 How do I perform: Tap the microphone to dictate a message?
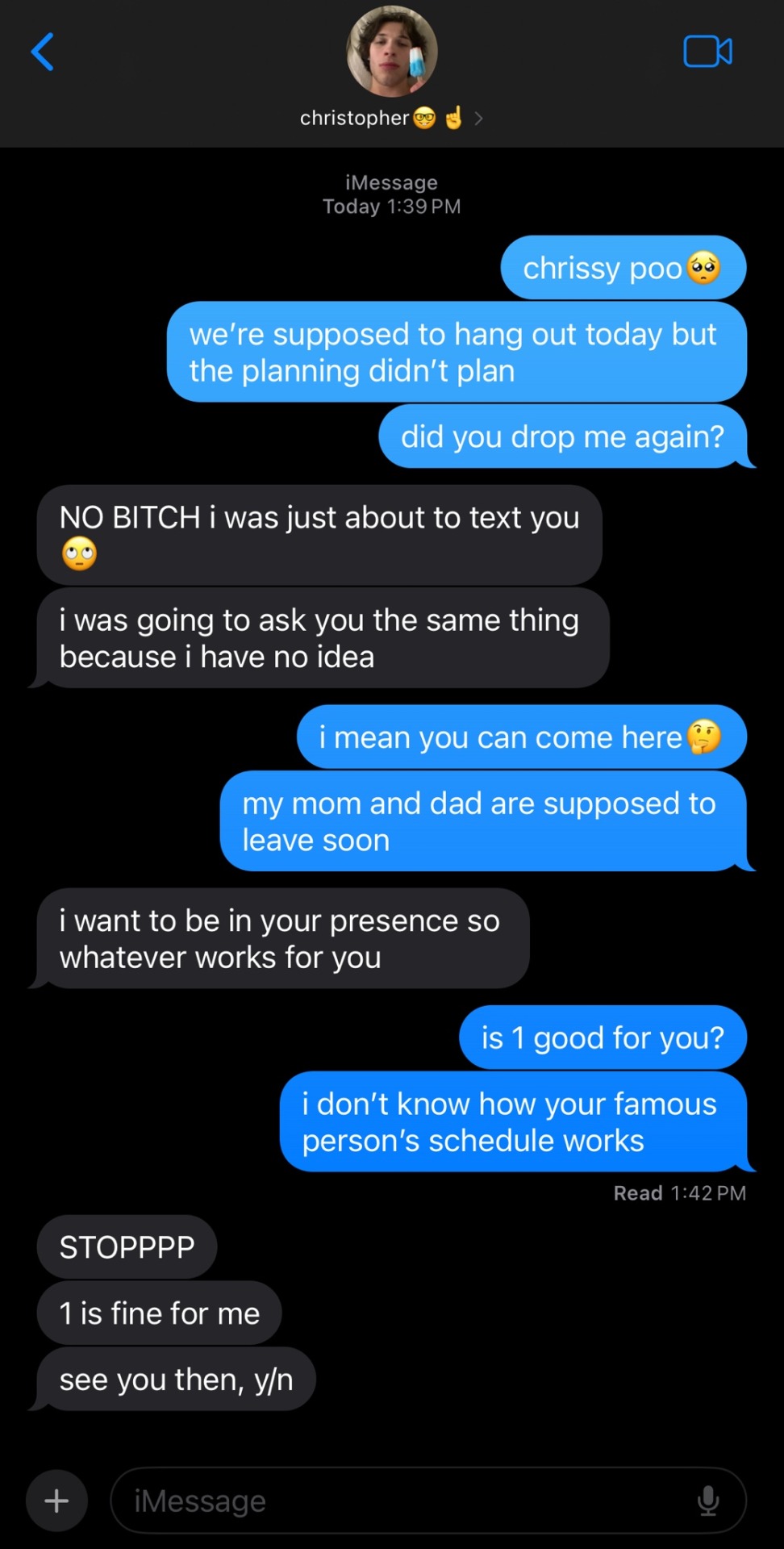tap(708, 1501)
